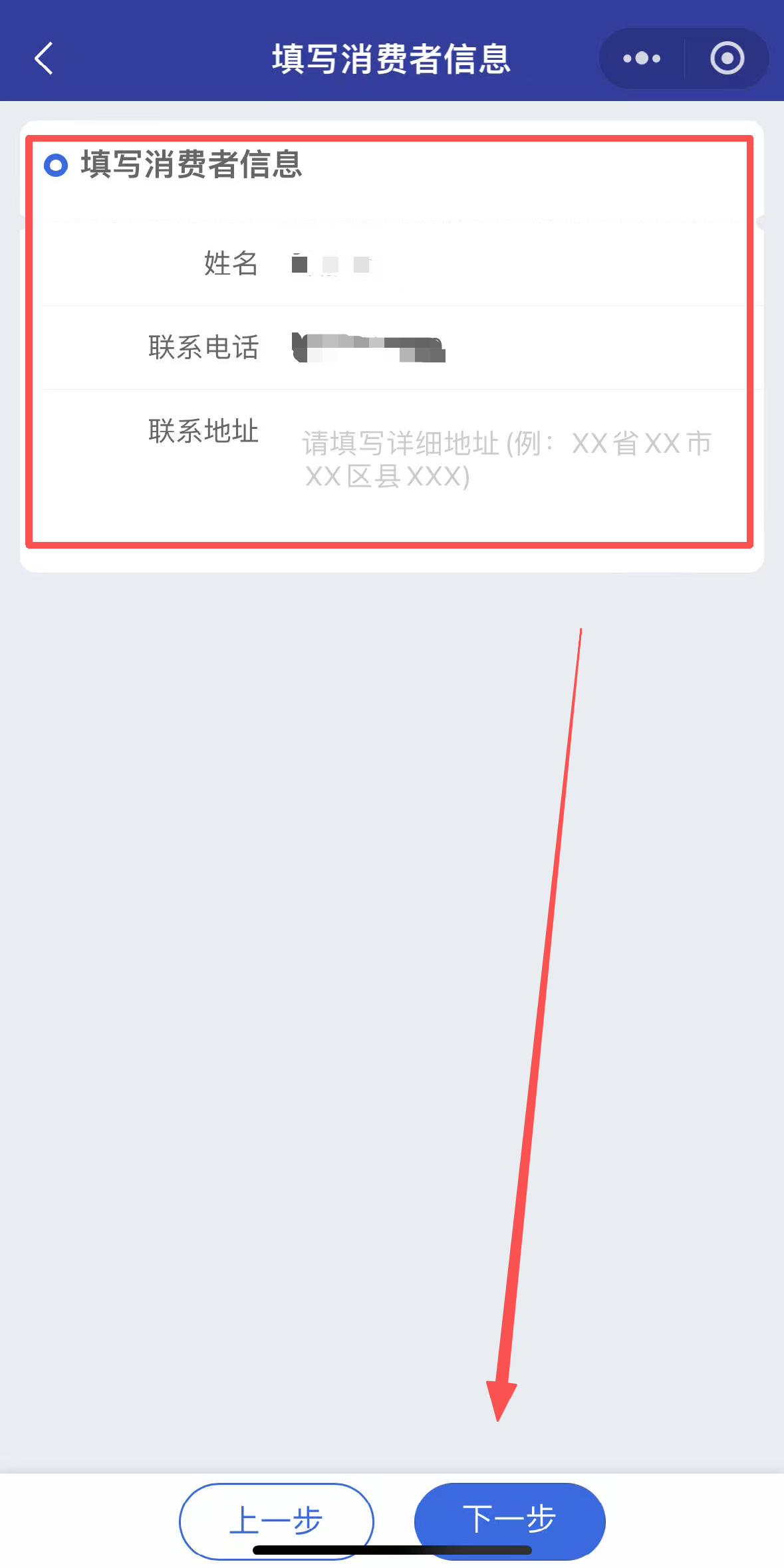Screen dimensions: 784x1568
Task: Edit the 联系电话 phone field
Action: pos(505,348)
